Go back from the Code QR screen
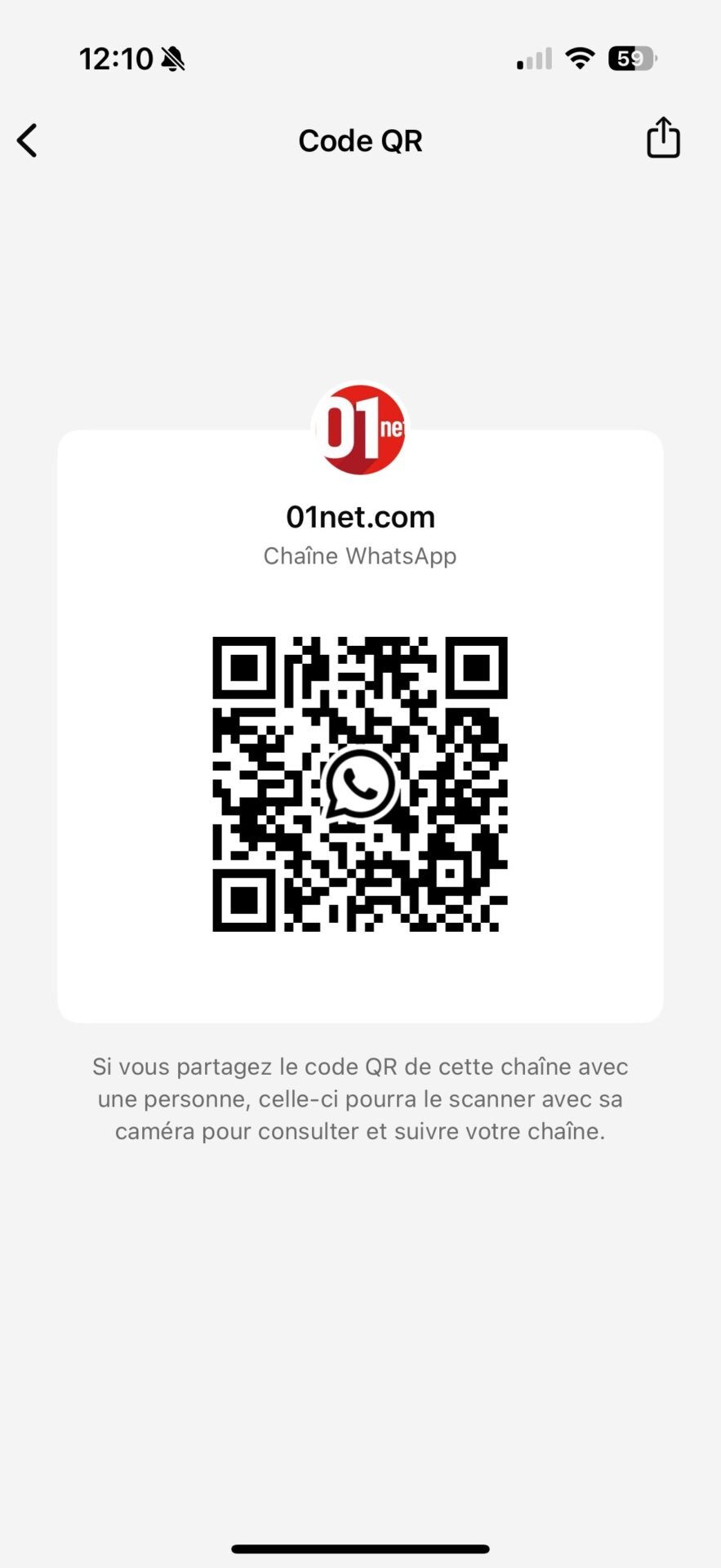The width and height of the screenshot is (721, 1568). (x=28, y=140)
